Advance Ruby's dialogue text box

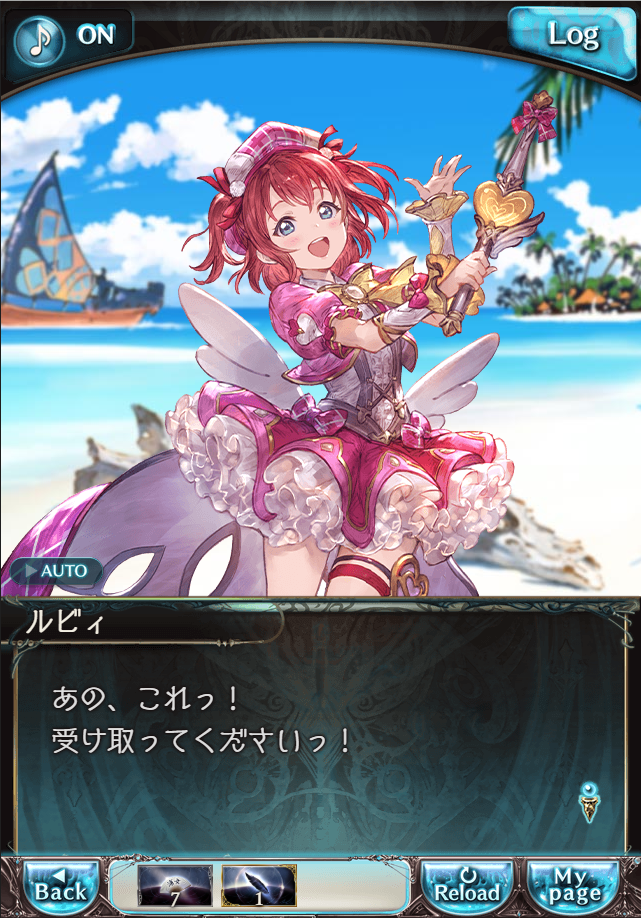pos(320,740)
